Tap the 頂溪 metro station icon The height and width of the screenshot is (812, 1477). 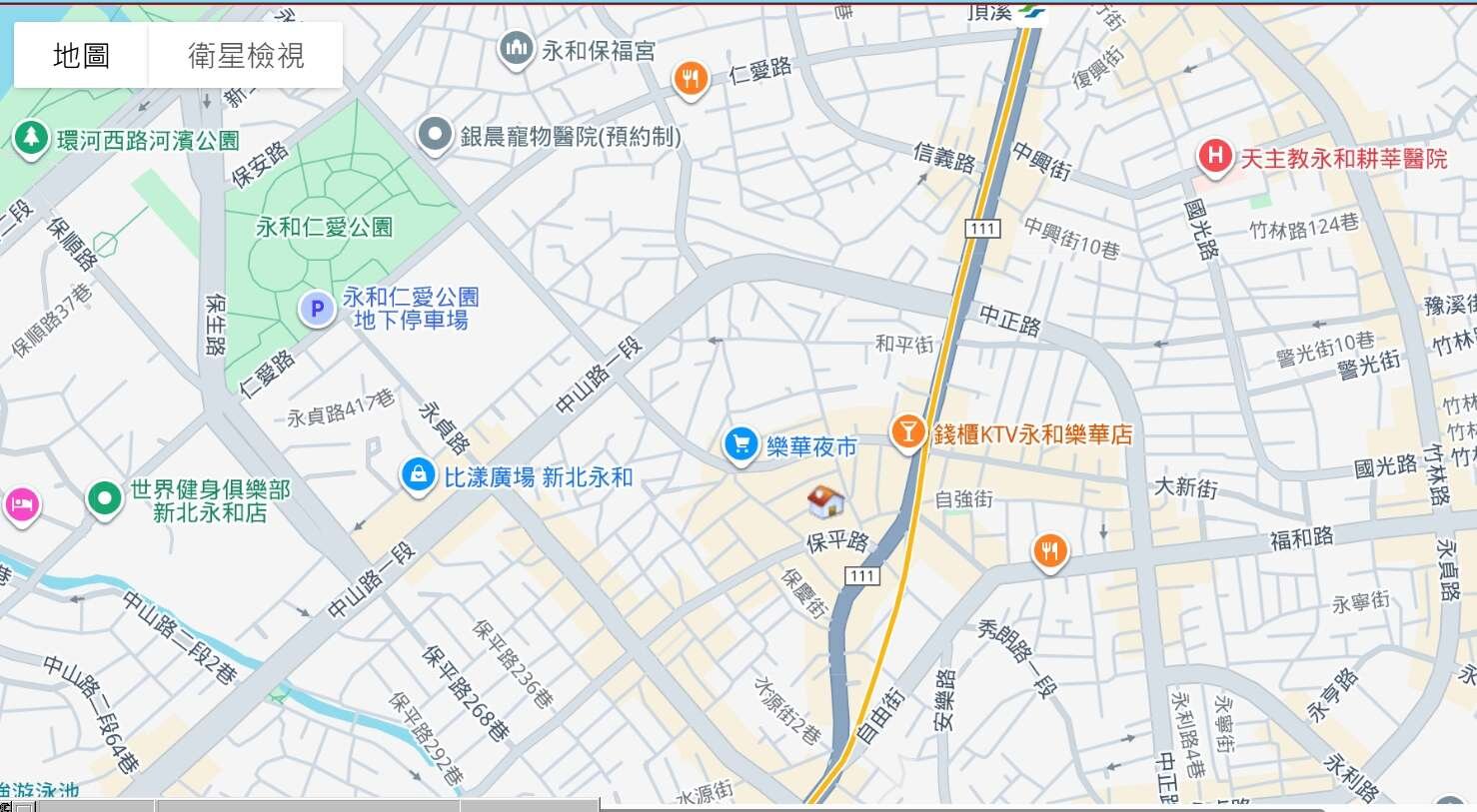point(1032,12)
